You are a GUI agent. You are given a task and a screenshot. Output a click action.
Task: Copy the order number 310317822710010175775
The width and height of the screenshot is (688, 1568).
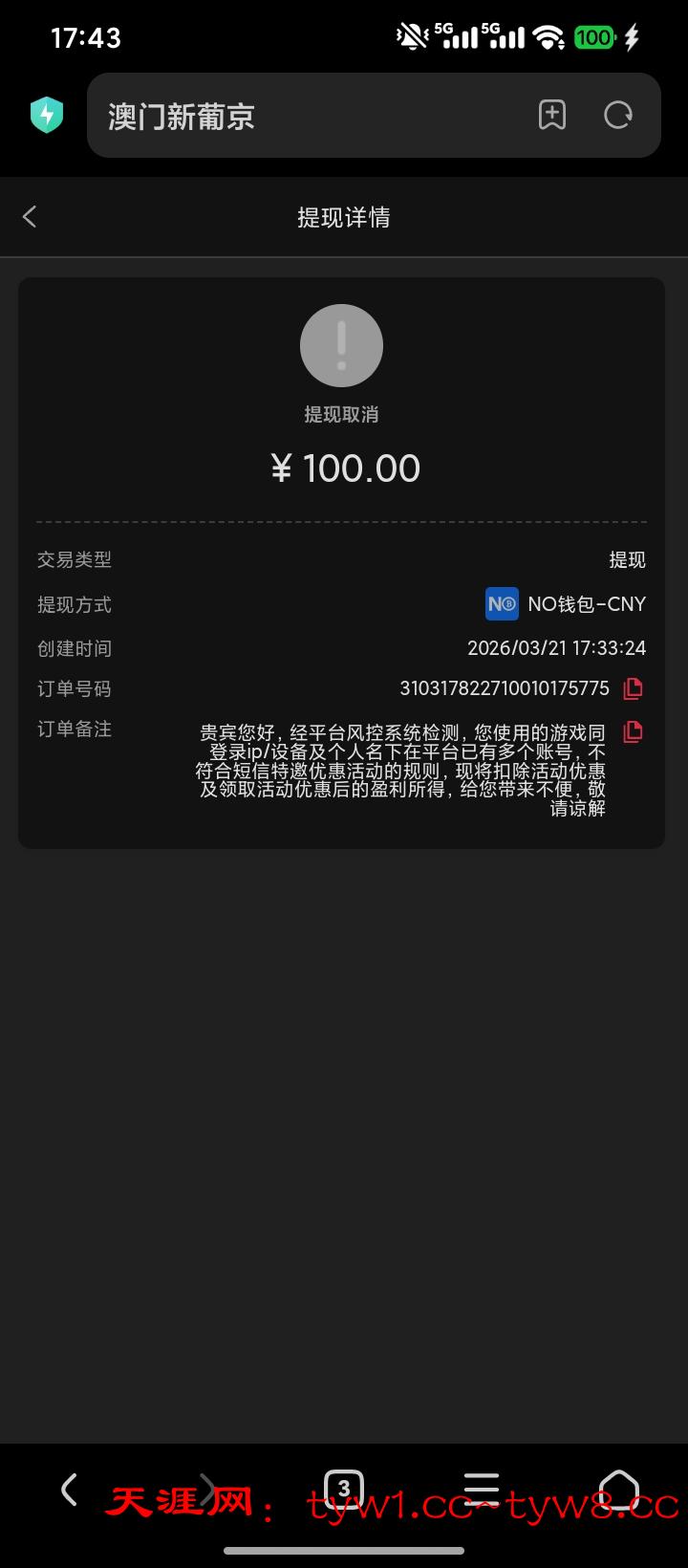(633, 687)
